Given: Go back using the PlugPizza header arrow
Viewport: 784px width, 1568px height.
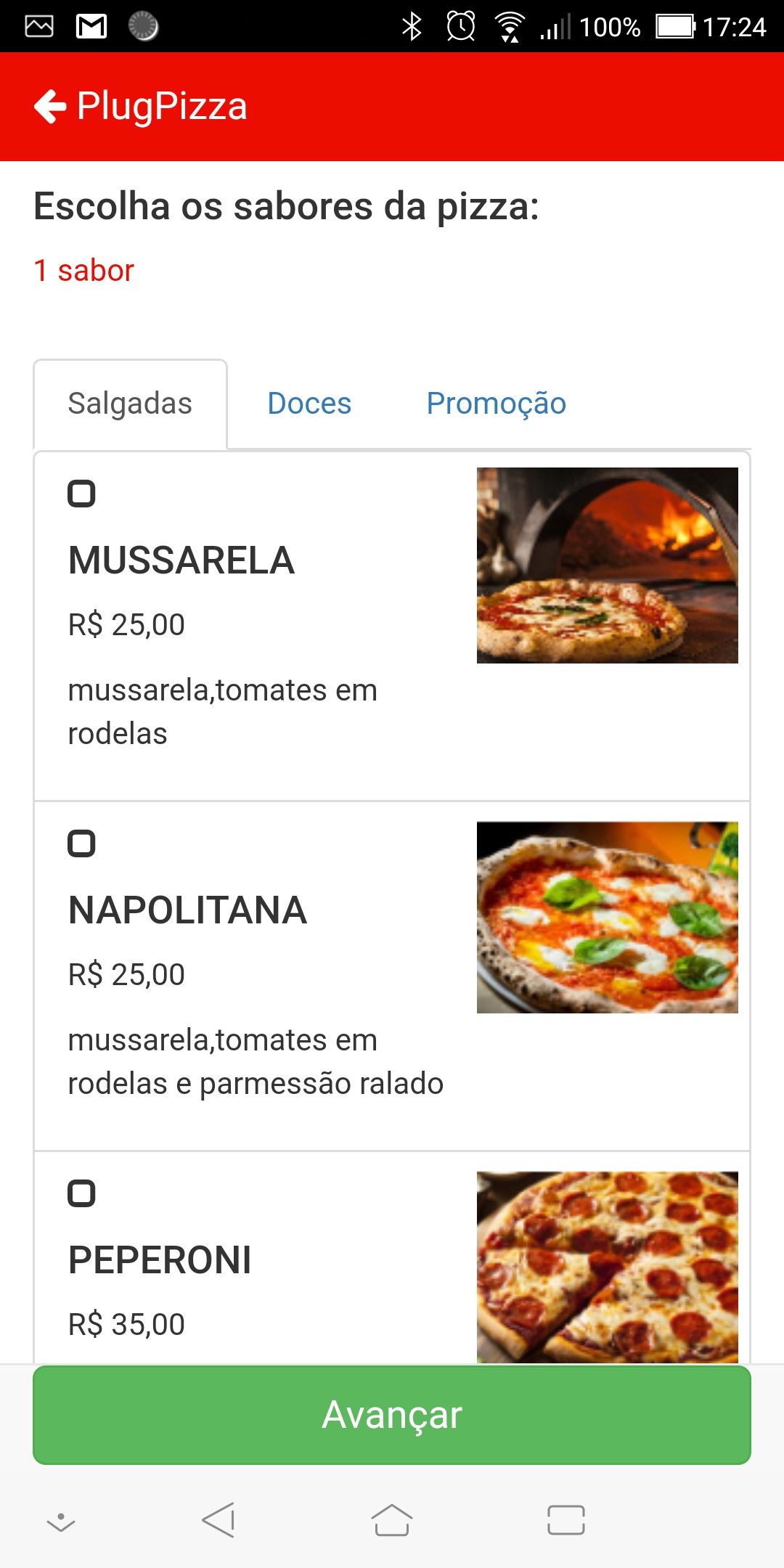Looking at the screenshot, I should click(x=50, y=107).
